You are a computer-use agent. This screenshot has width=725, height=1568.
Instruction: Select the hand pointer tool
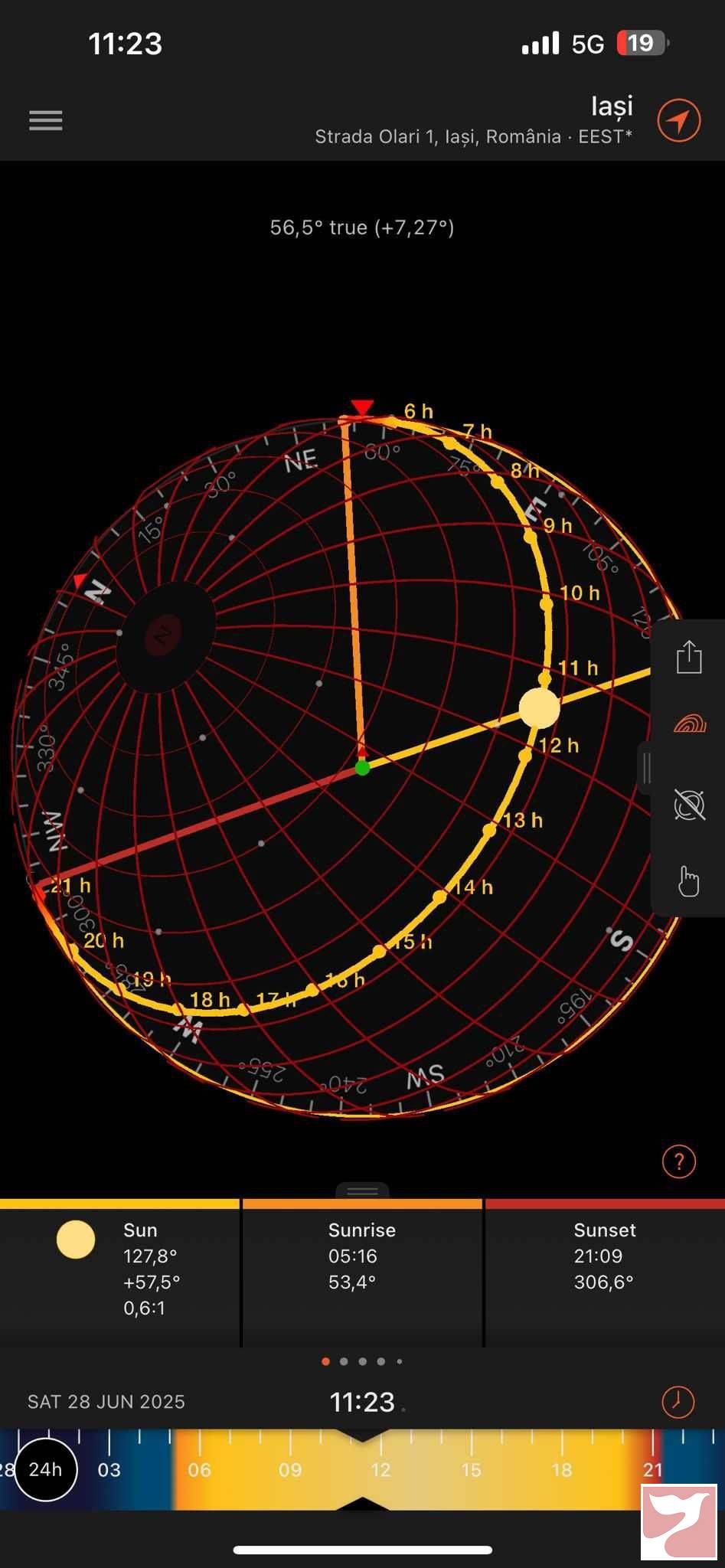689,881
